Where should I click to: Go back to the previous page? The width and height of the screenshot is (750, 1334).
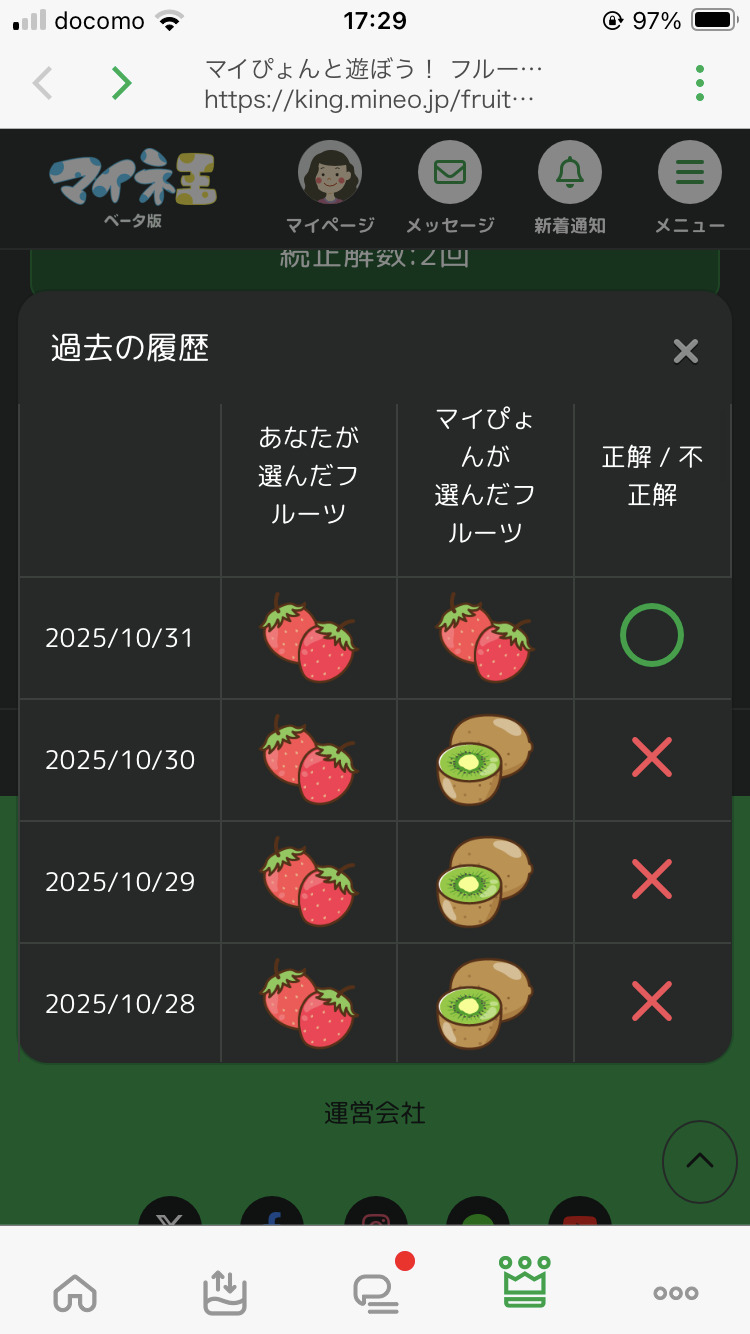click(43, 83)
